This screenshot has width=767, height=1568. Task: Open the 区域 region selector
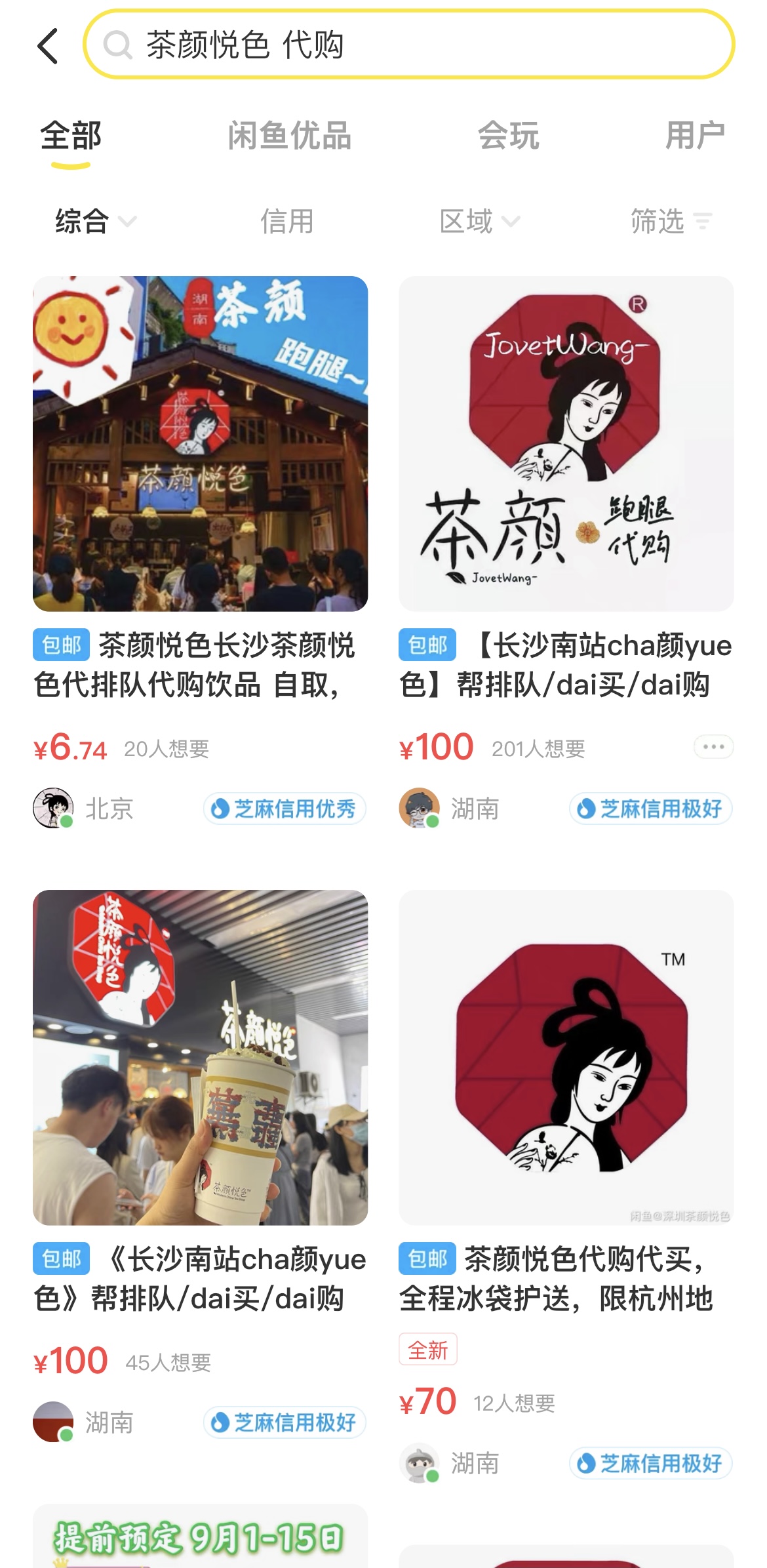pos(480,222)
